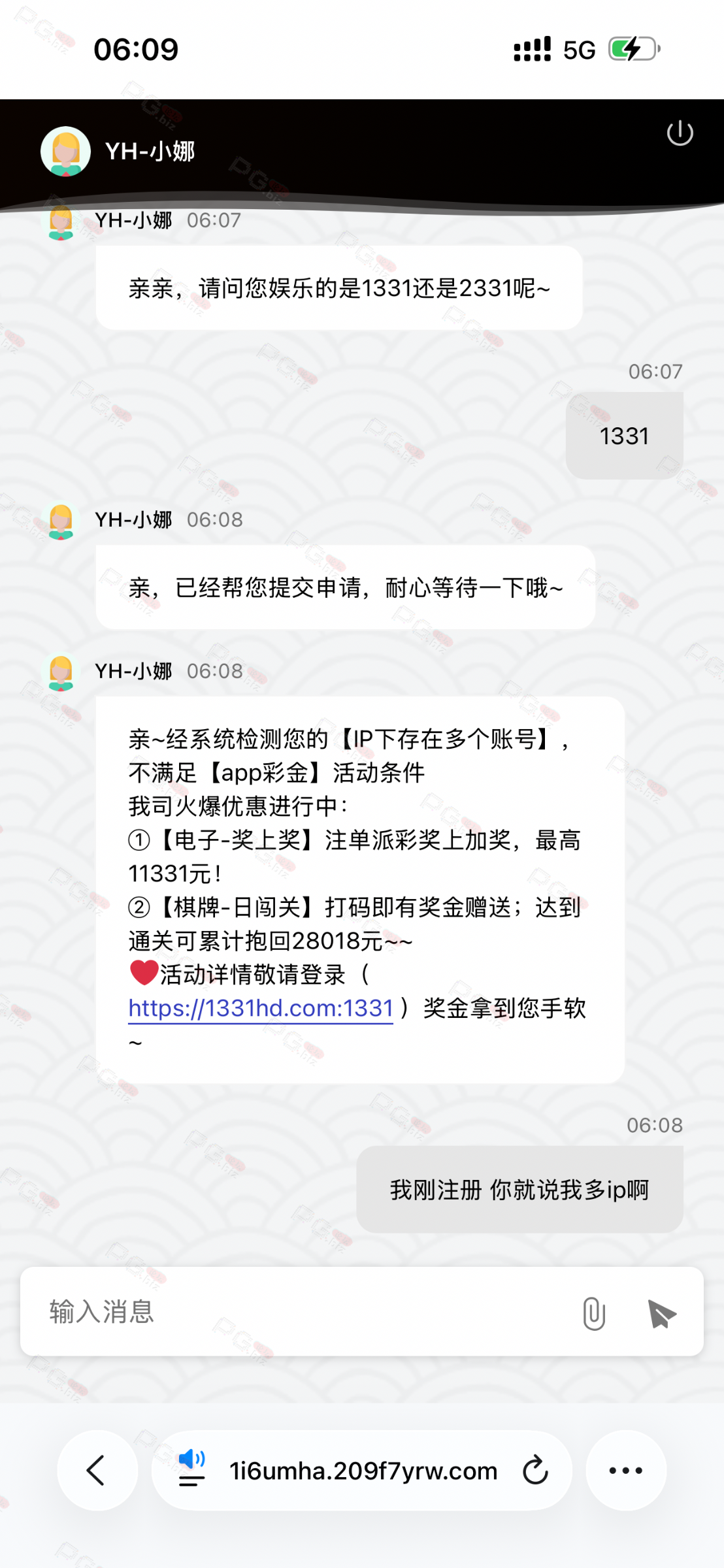Open the browser three-dot menu
The height and width of the screenshot is (1568, 724).
pyautogui.click(x=625, y=1471)
